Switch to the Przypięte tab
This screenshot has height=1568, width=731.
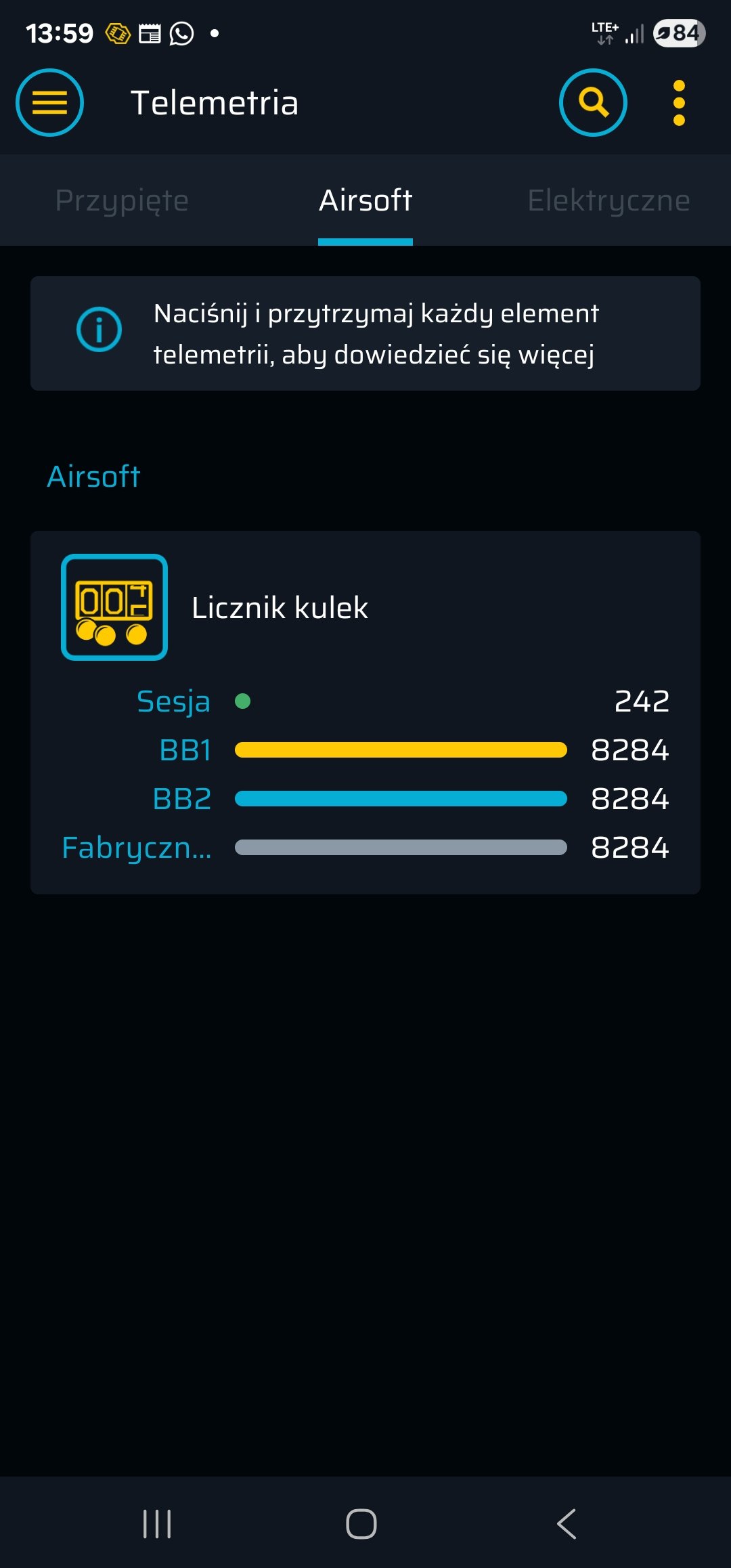(x=122, y=200)
